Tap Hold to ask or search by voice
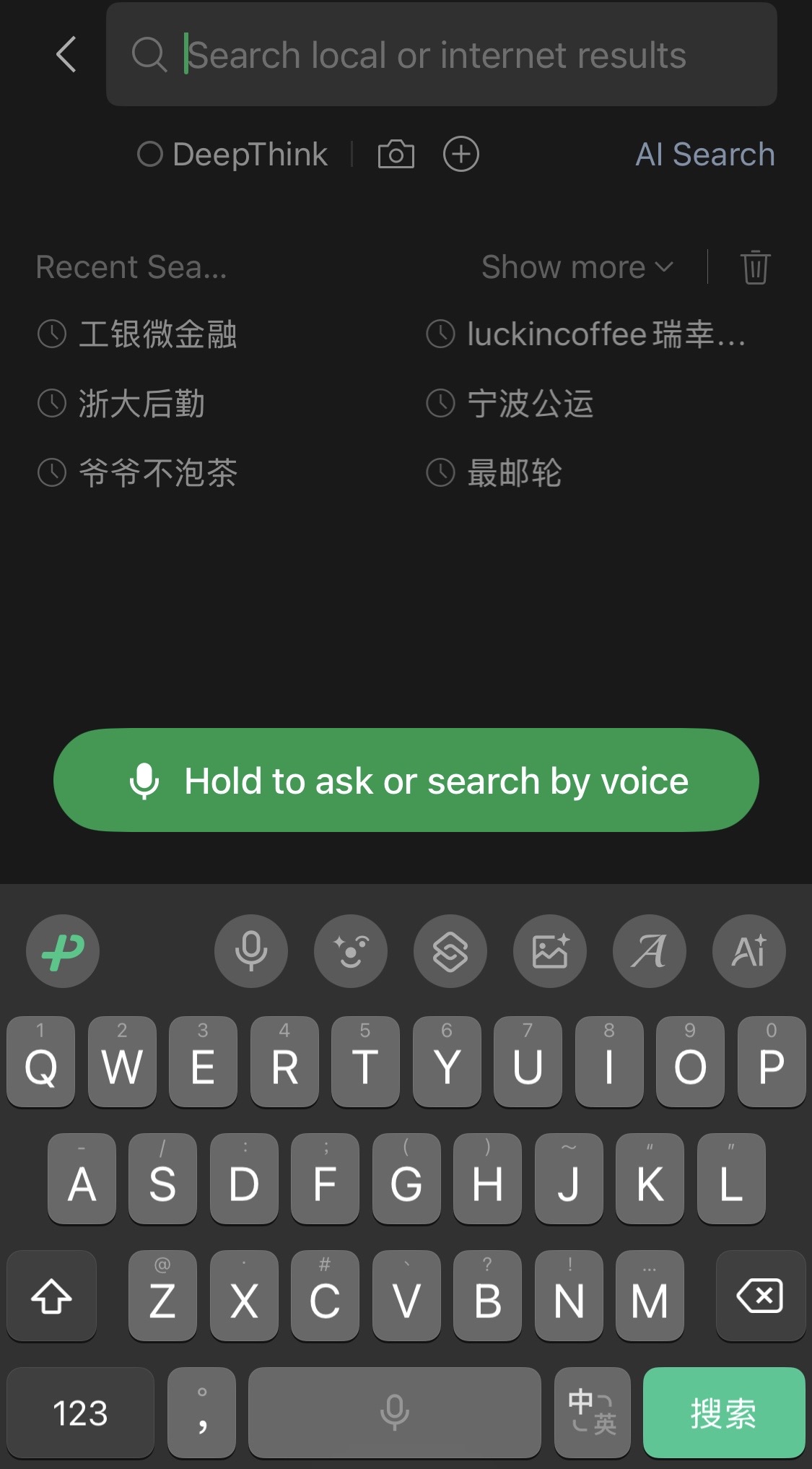Image resolution: width=812 pixels, height=1469 pixels. click(x=406, y=781)
